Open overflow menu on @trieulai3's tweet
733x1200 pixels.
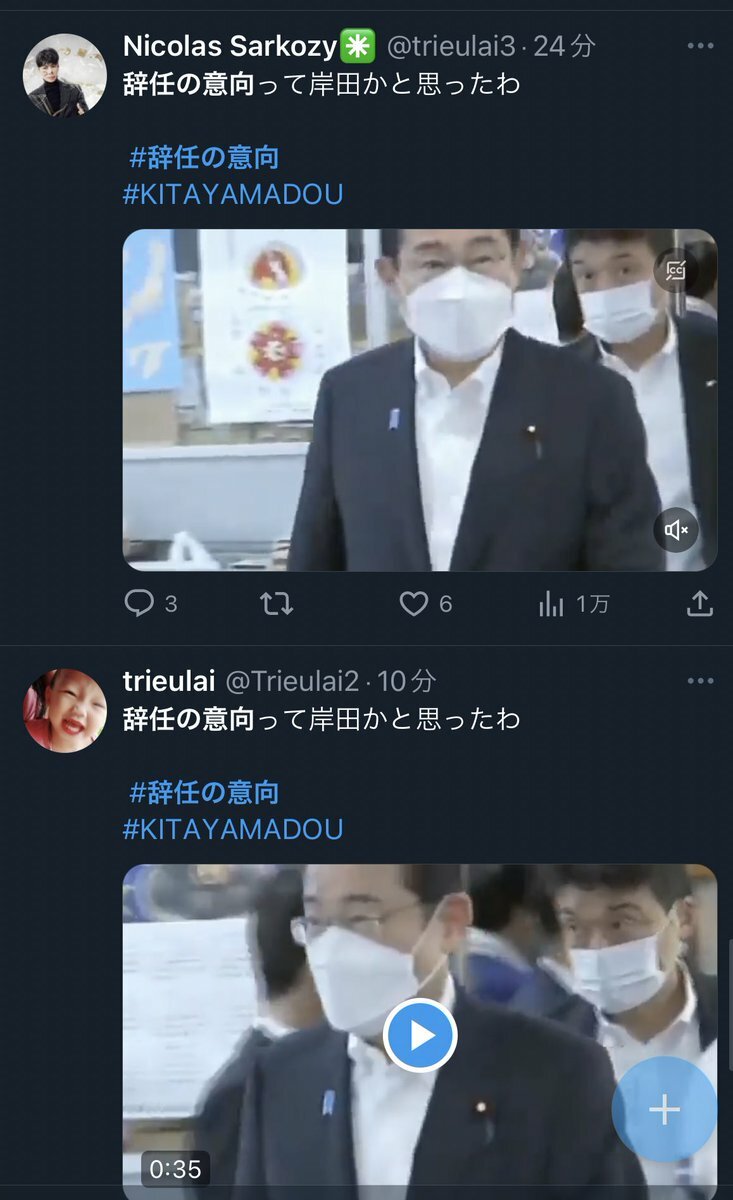pyautogui.click(x=700, y=46)
